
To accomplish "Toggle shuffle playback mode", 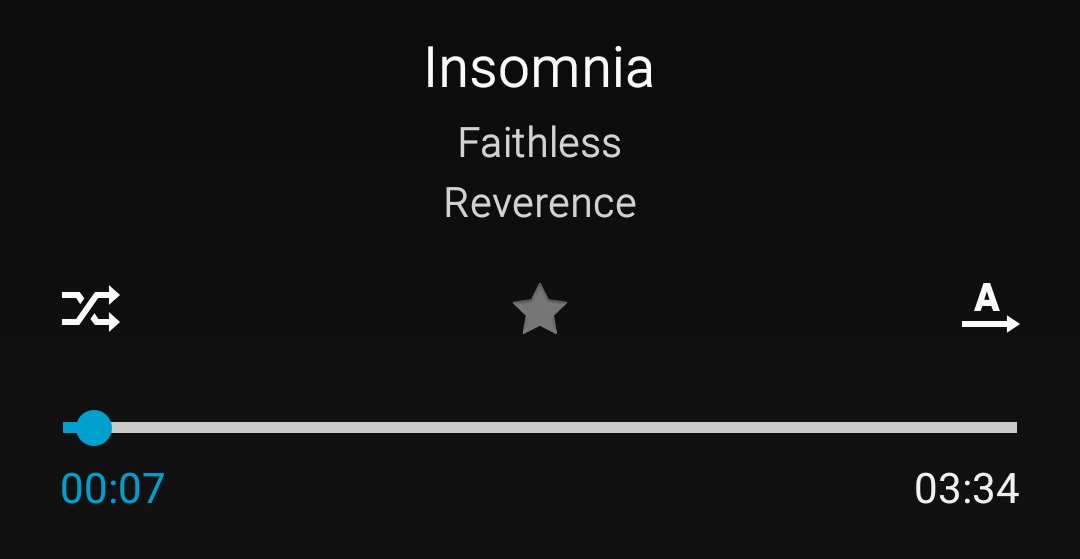I will point(91,309).
